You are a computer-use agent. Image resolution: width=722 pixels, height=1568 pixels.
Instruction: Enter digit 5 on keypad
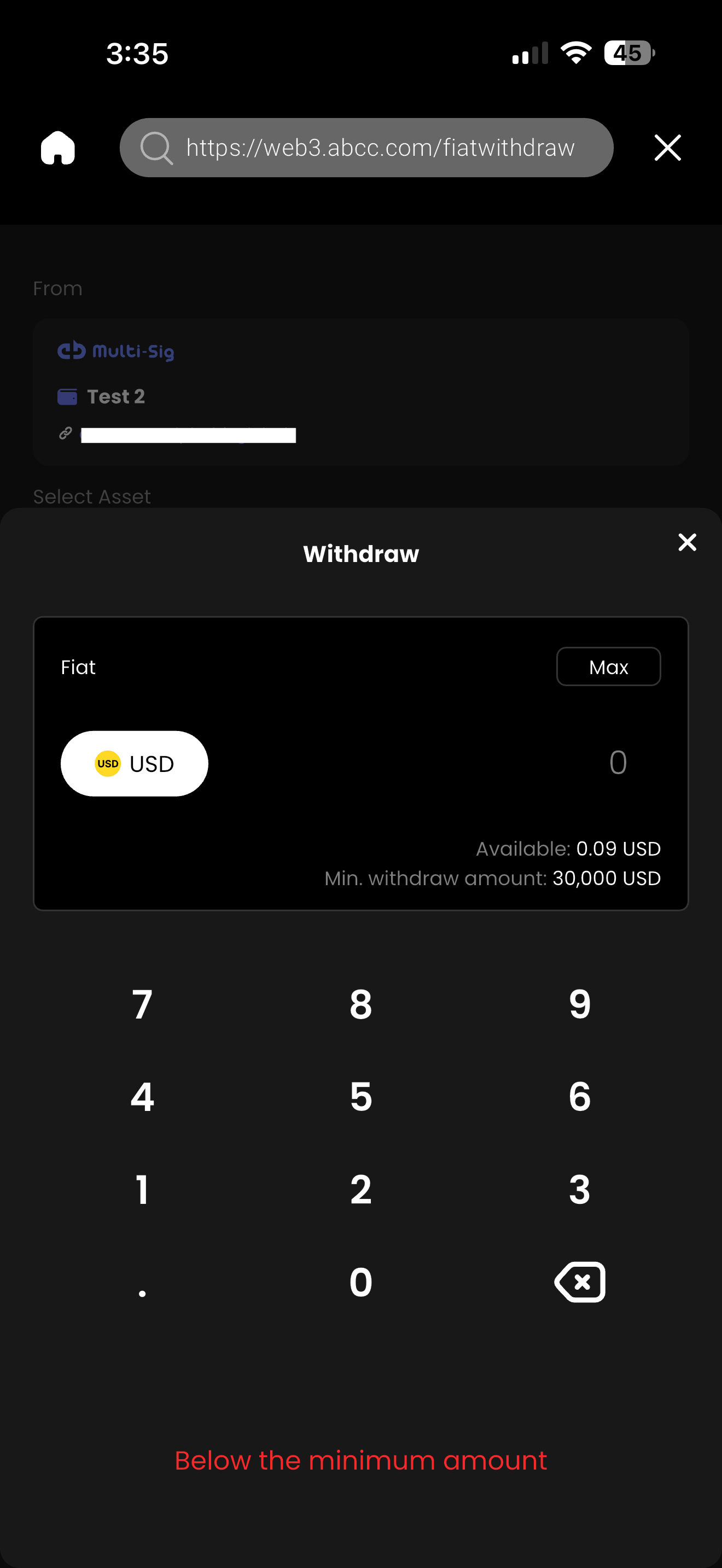(361, 1096)
